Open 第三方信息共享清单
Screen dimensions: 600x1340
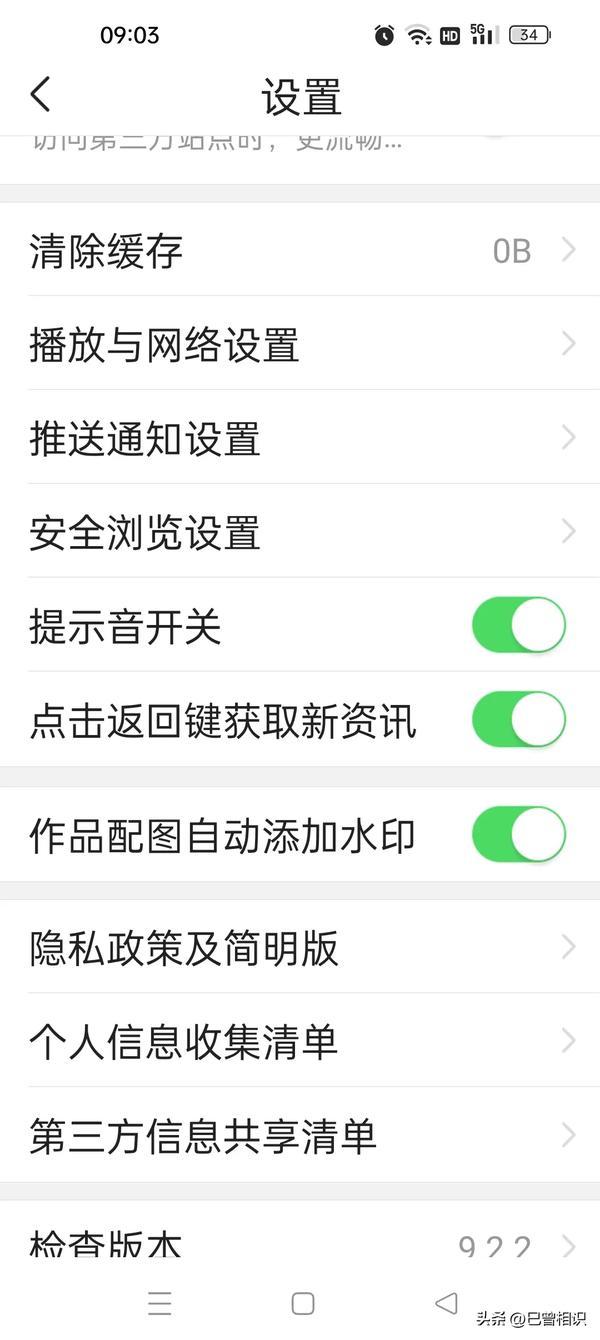(x=300, y=1135)
